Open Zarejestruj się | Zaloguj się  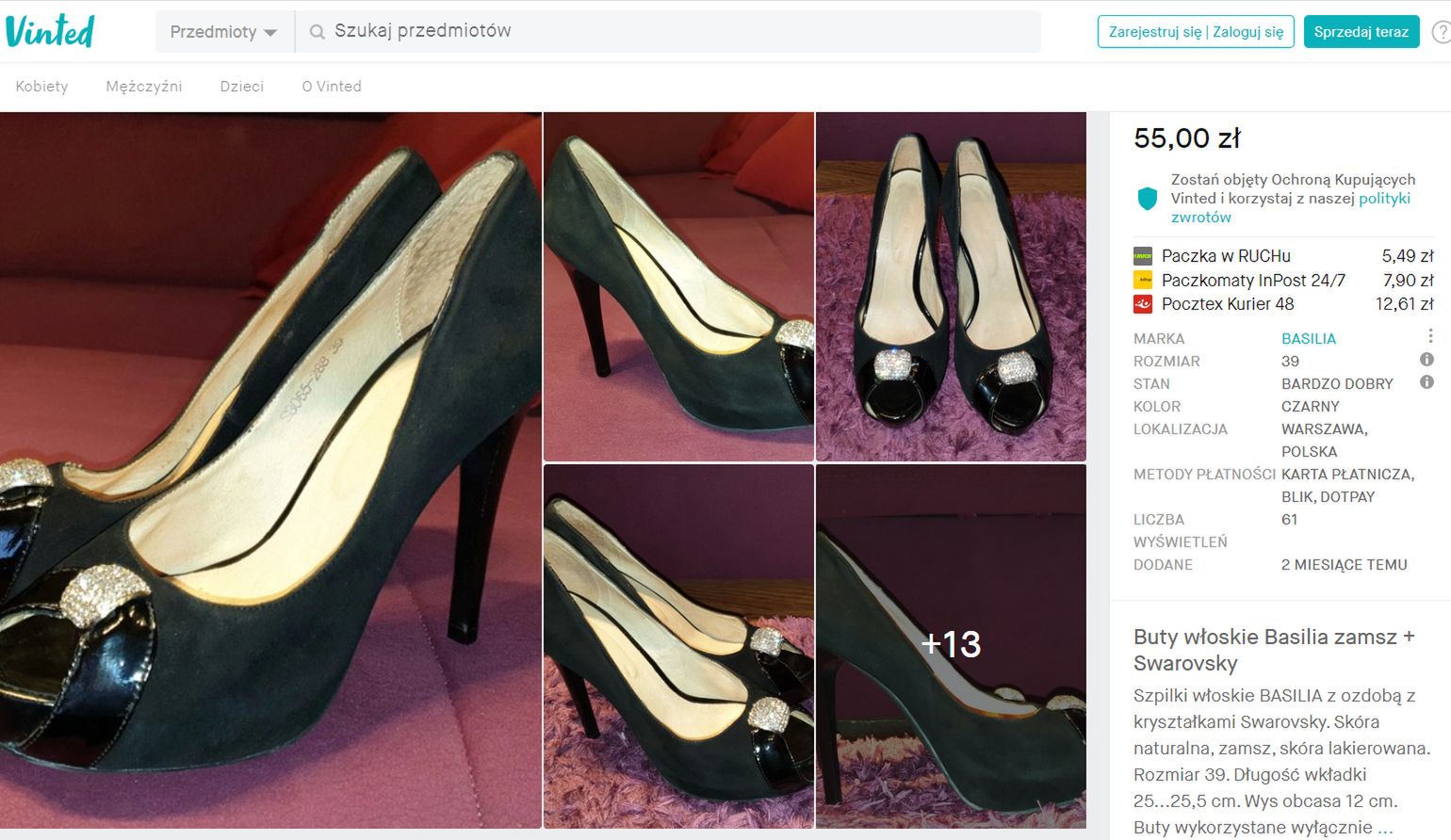coord(1195,32)
